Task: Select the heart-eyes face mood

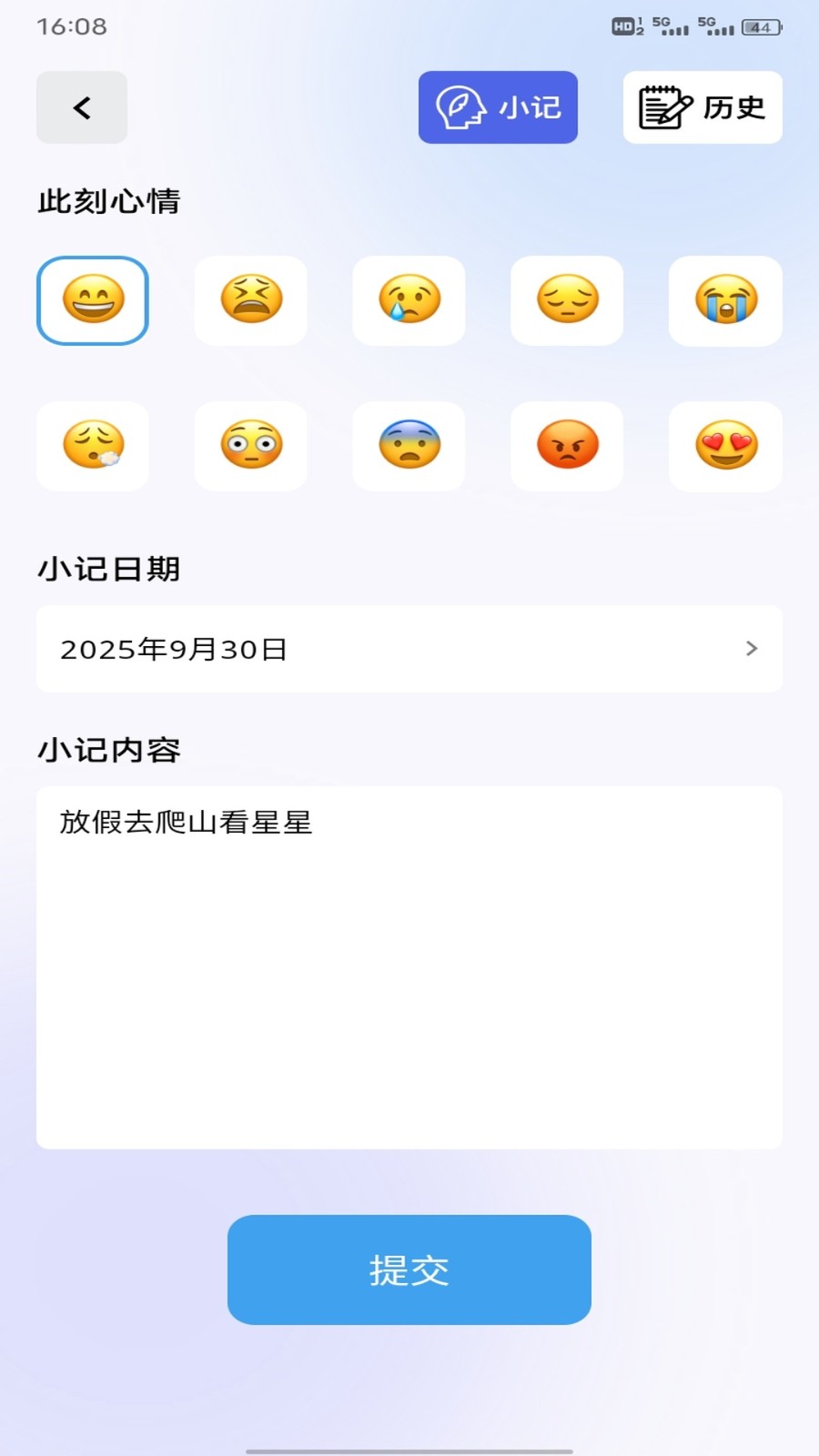Action: coord(725,446)
